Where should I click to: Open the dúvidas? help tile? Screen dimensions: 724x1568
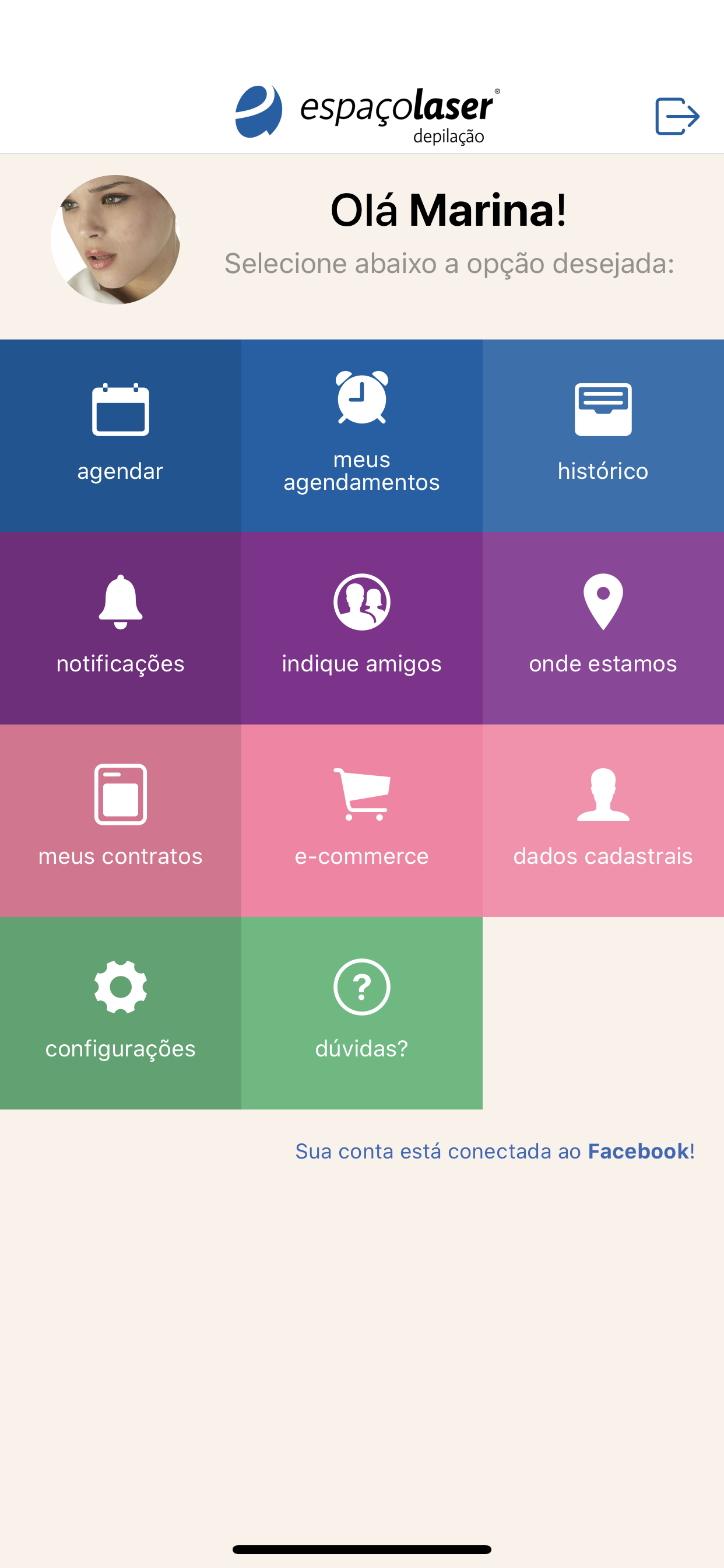361,1012
